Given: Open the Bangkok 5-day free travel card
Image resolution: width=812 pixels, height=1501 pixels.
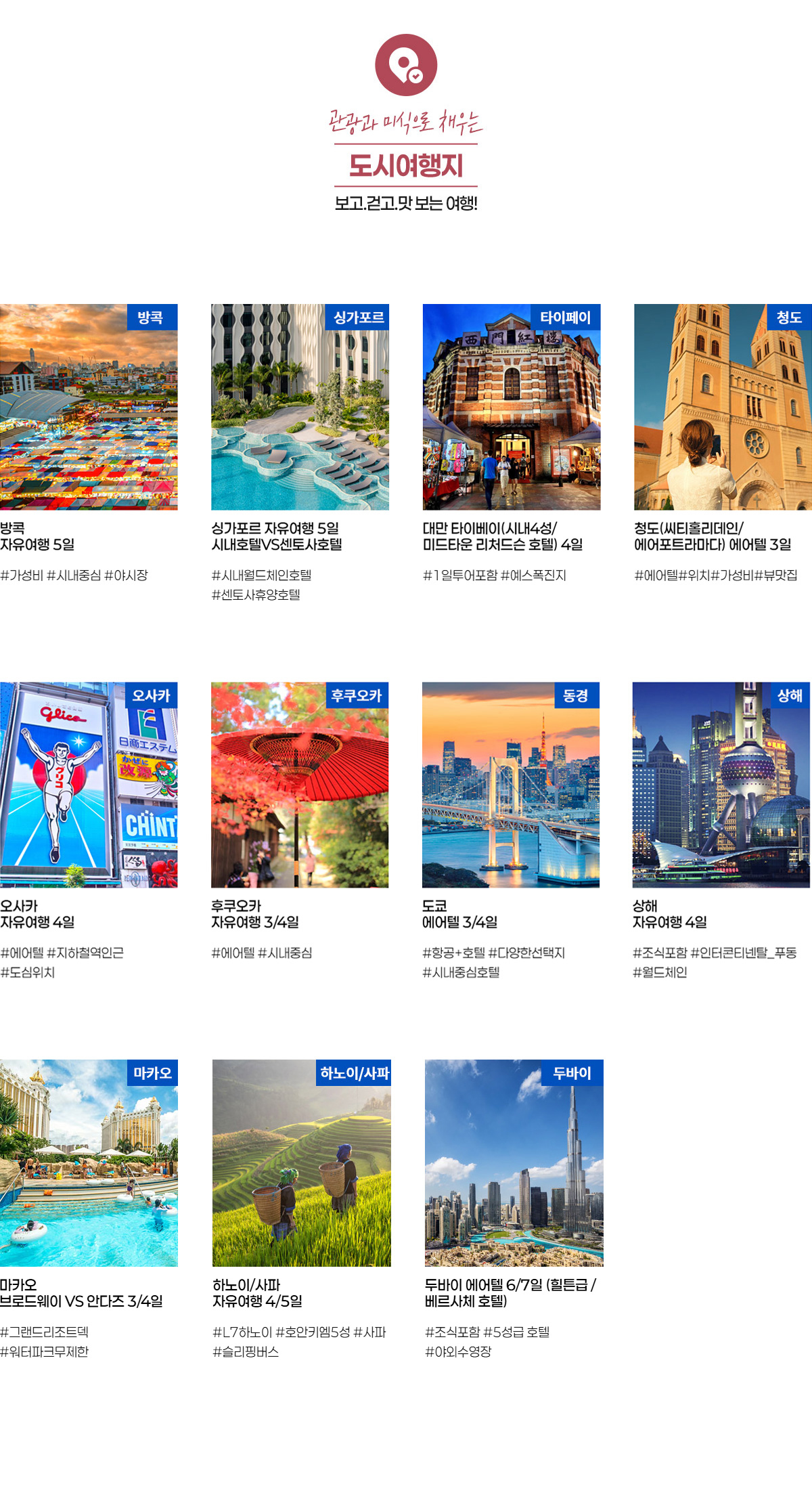Looking at the screenshot, I should 89,407.
